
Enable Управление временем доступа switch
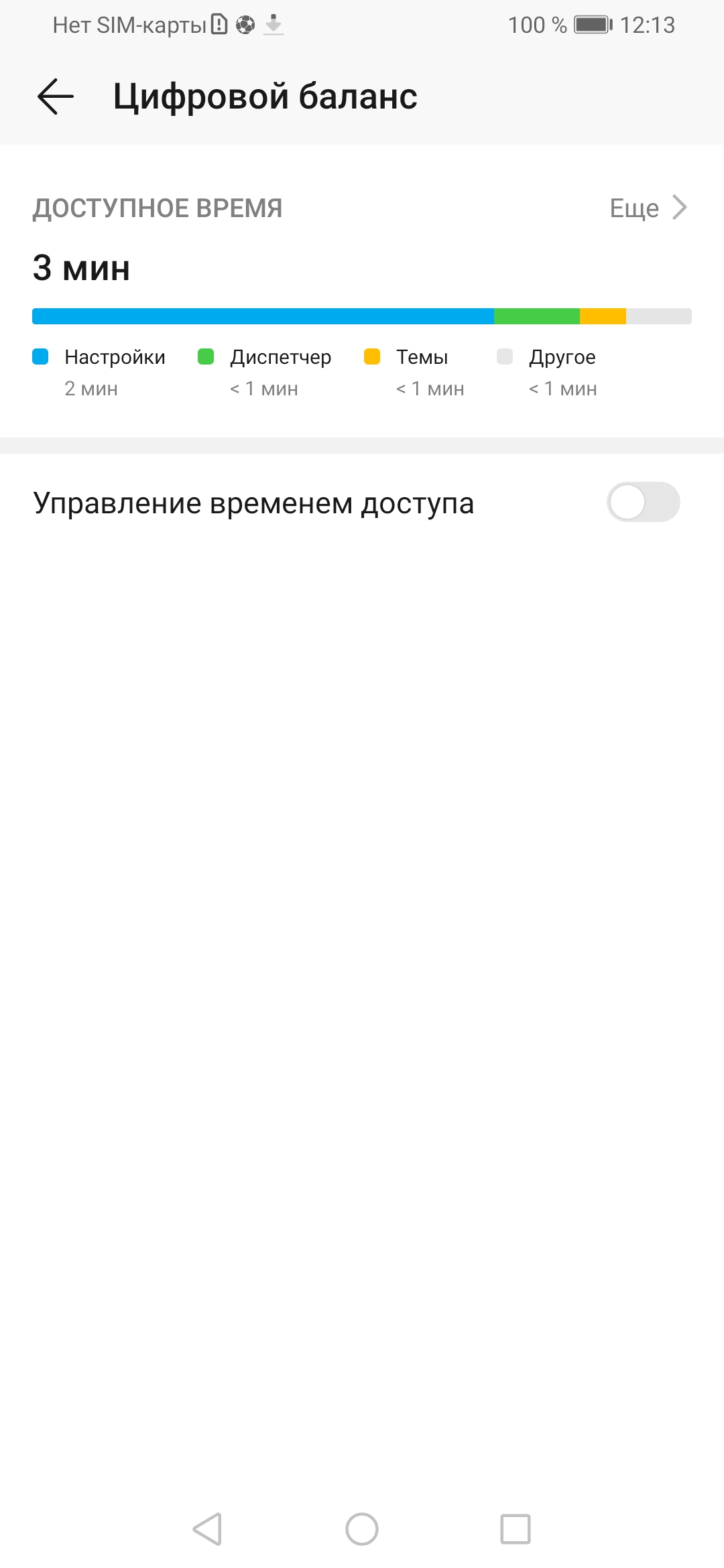(643, 502)
